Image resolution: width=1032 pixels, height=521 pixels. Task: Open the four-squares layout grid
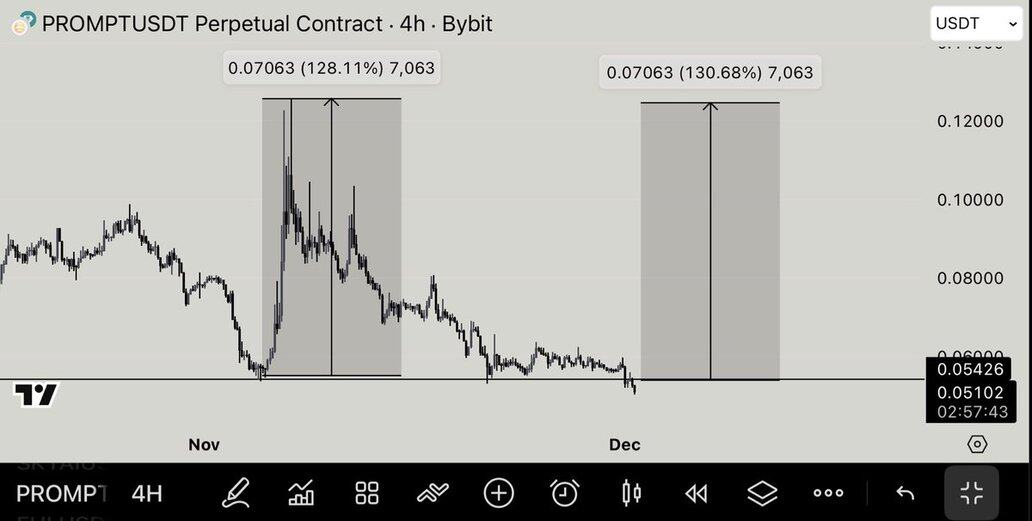367,492
